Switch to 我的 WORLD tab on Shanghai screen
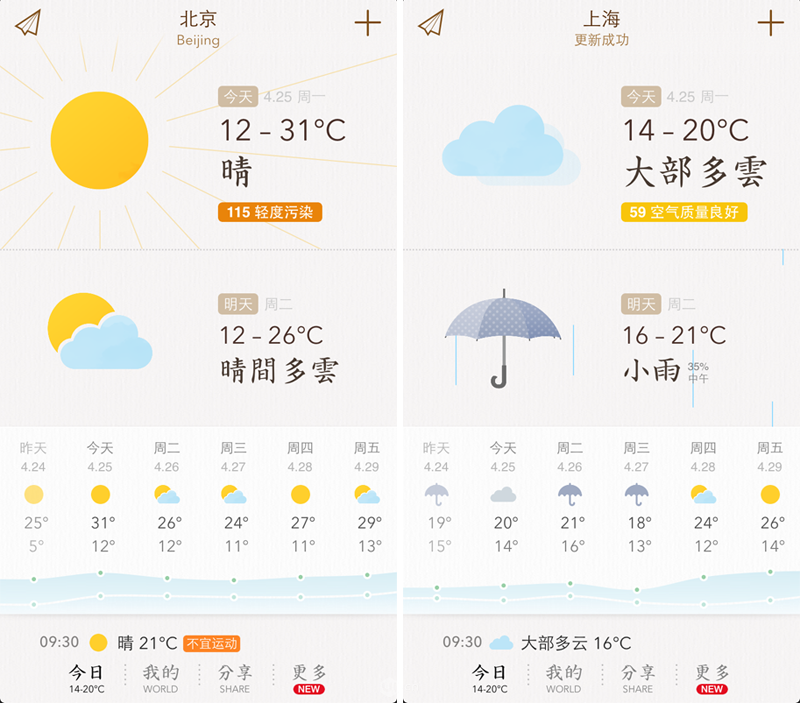The width and height of the screenshot is (800, 703). point(563,678)
